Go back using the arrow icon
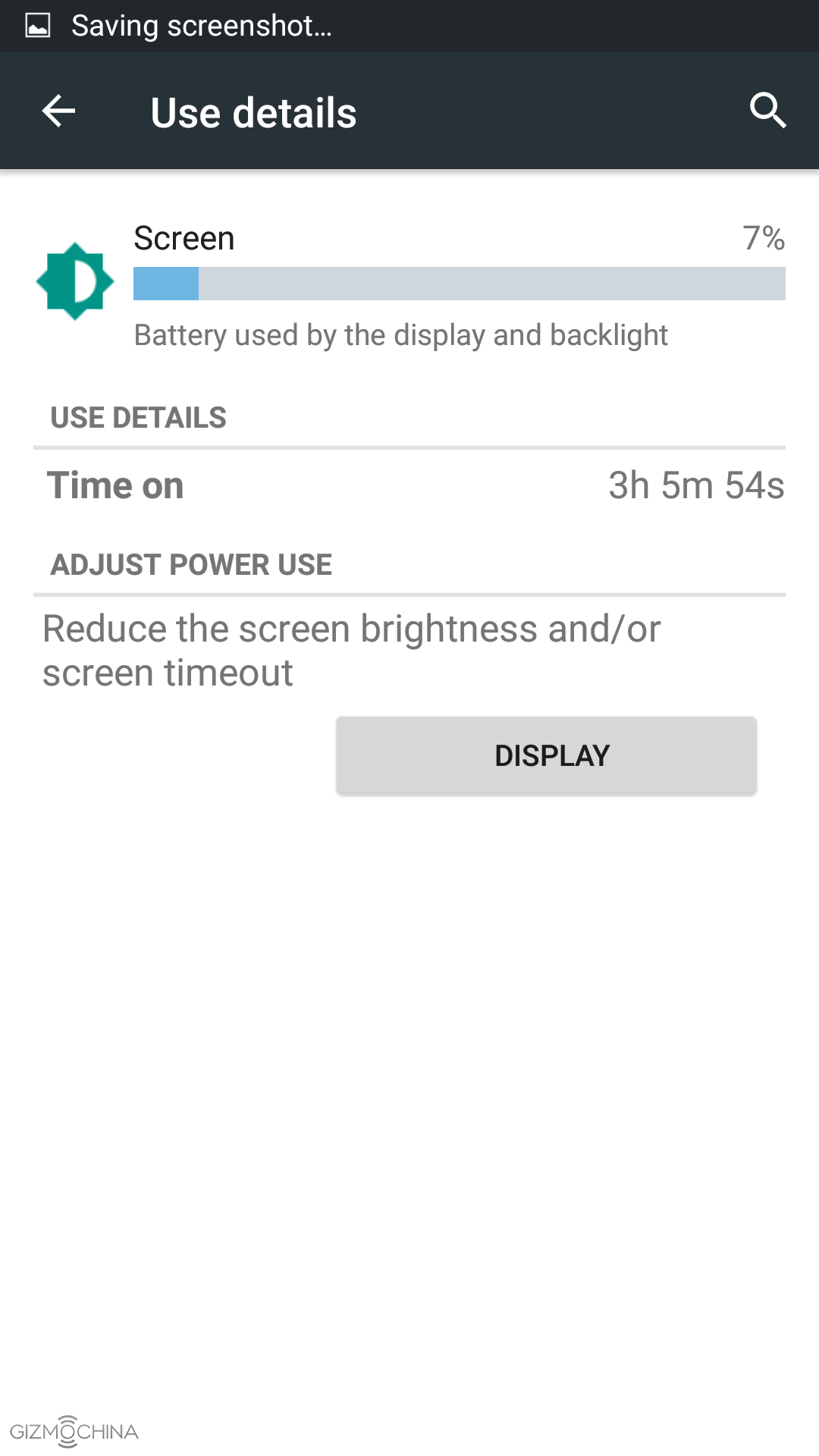 [58, 111]
